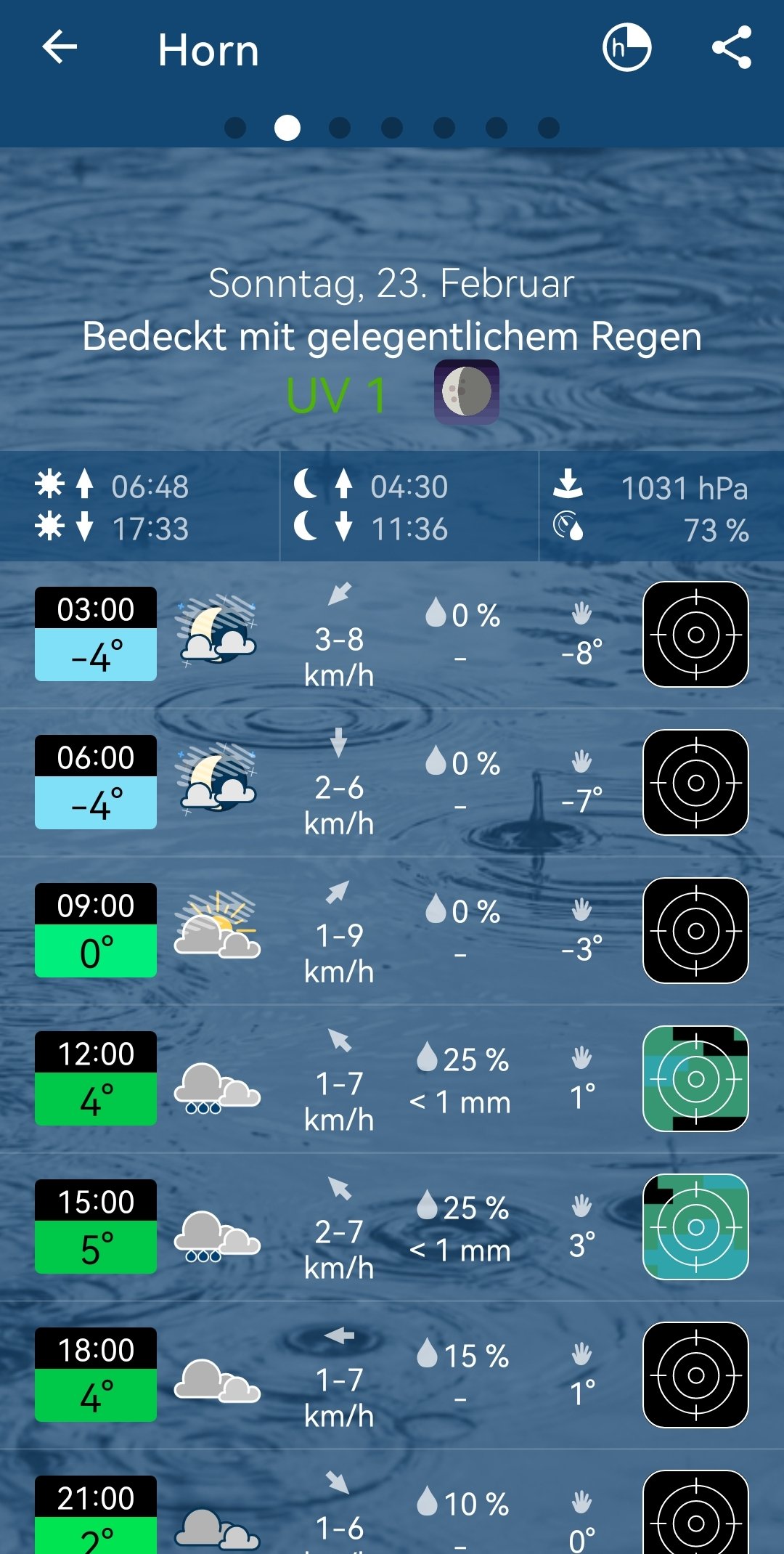
Task: Go back using the arrow beside Horn
Action: pos(60,48)
